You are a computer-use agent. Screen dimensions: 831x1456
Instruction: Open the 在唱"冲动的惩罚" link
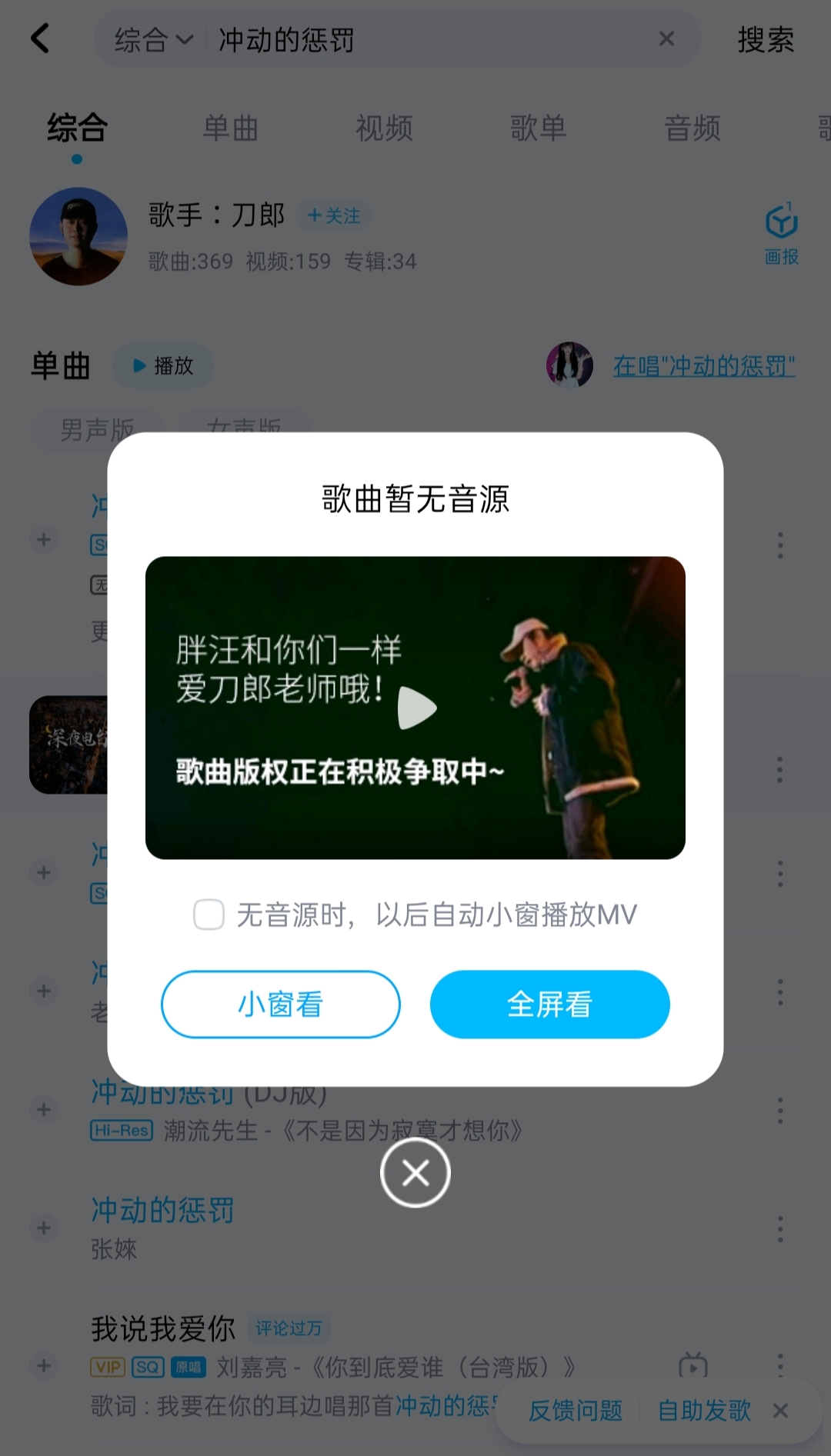point(702,368)
